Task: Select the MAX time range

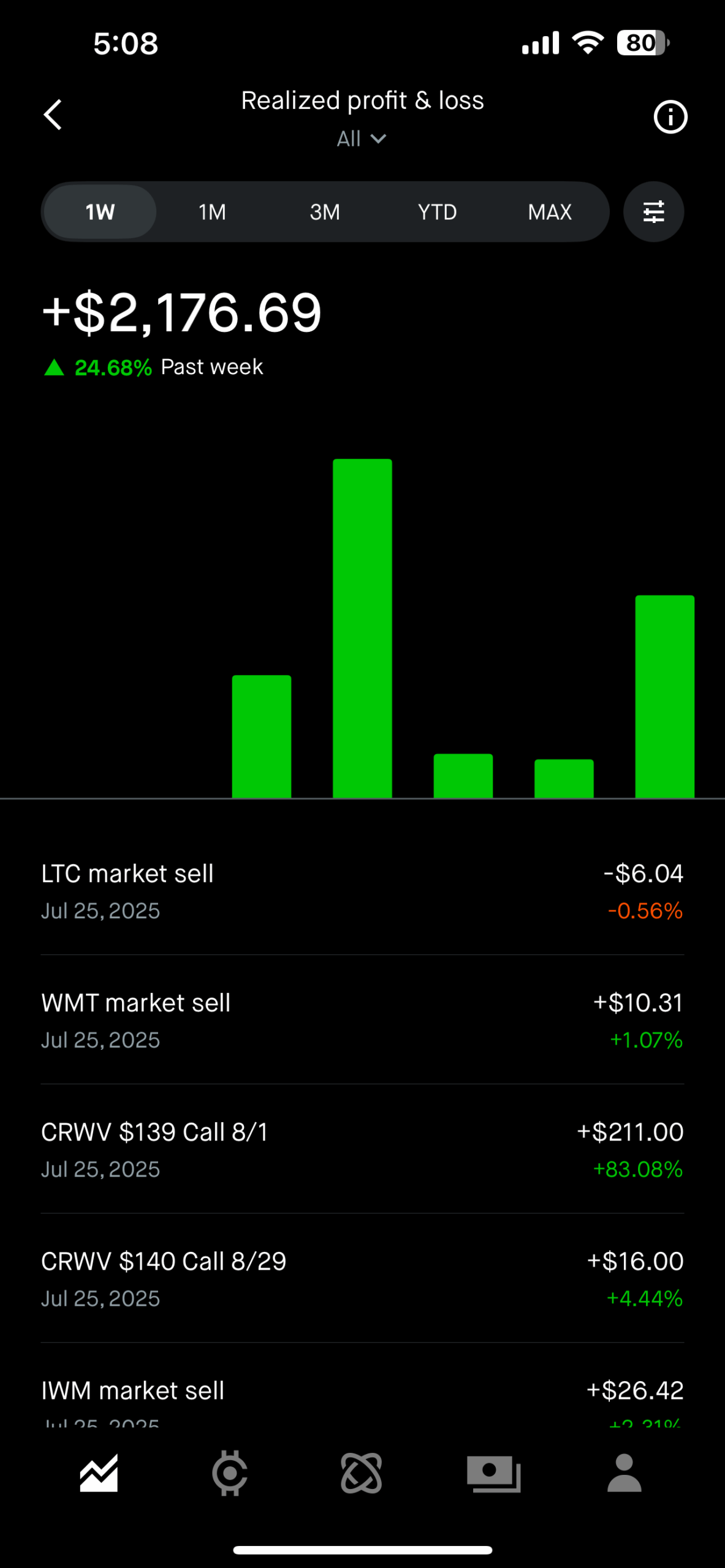Action: tap(550, 212)
